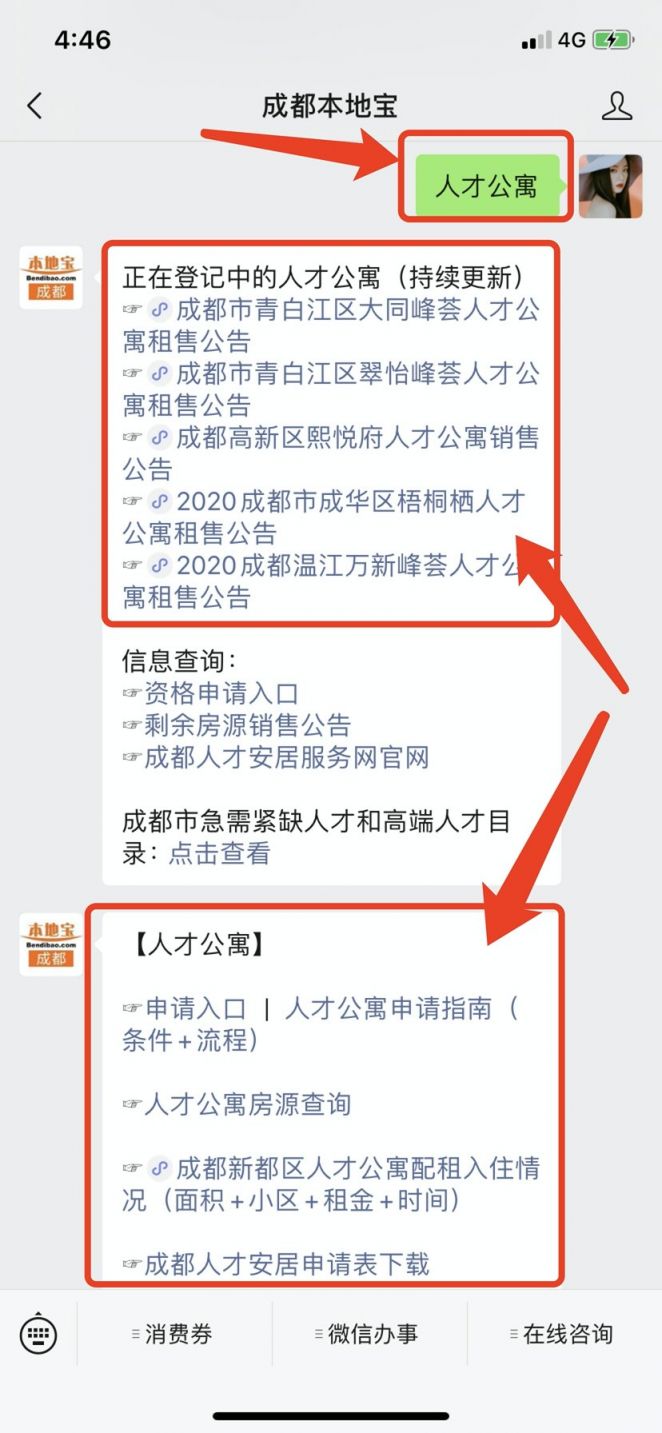Open 成都新都区人才公寓配租入住情况 link

[x=357, y=1168]
